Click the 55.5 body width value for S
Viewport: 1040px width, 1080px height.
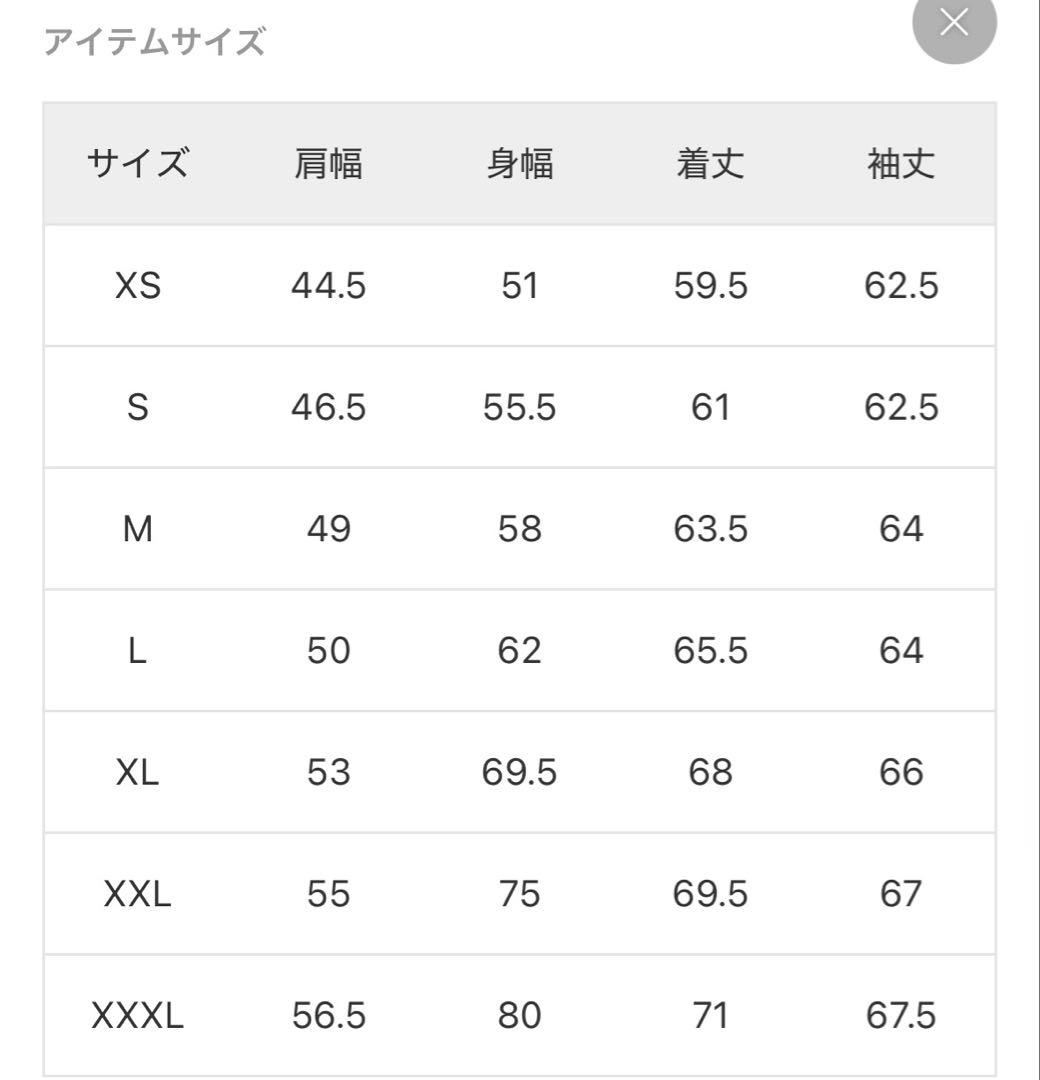518,407
